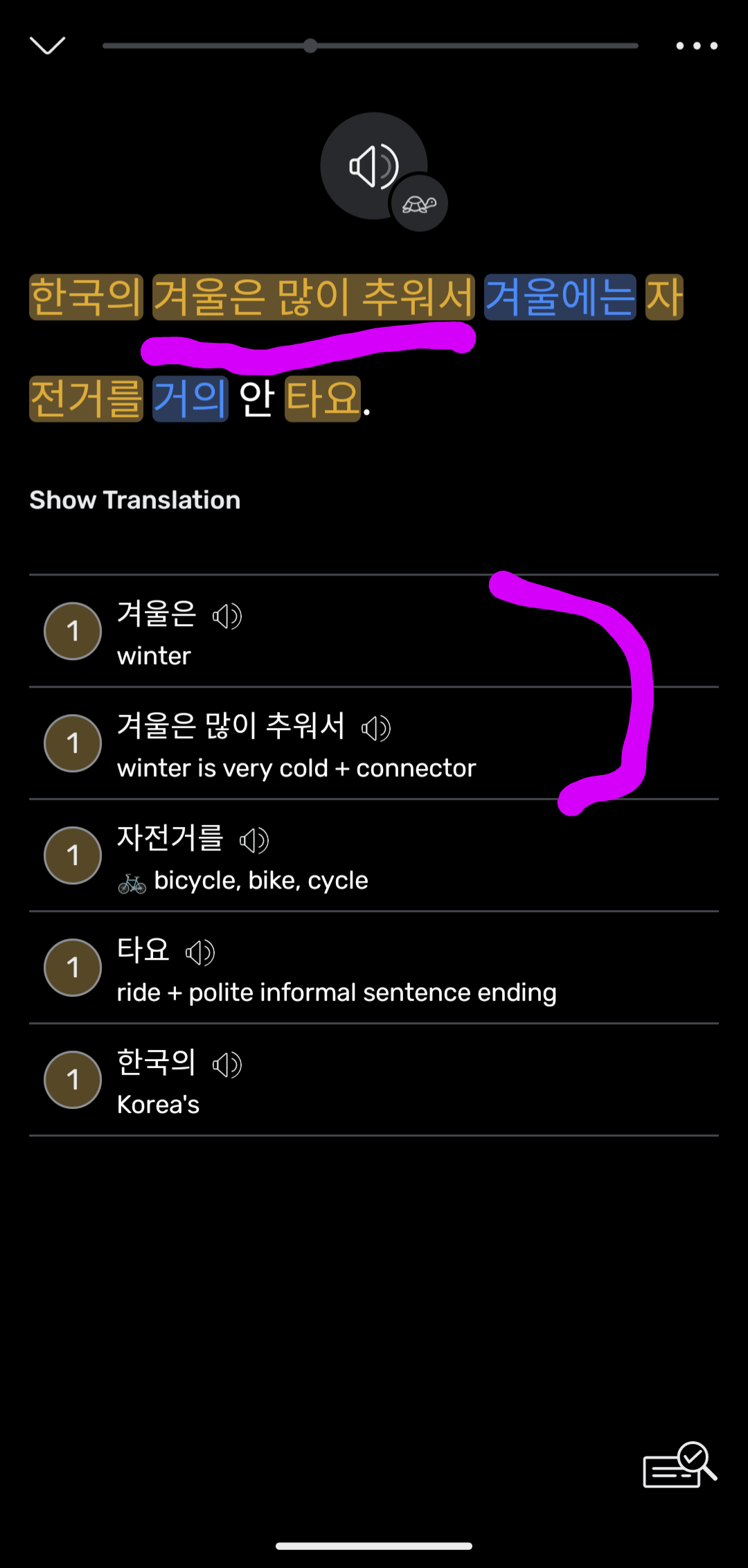Tap the blue word 겨울에는 in sentence
This screenshot has height=1568, width=748.
coord(560,297)
